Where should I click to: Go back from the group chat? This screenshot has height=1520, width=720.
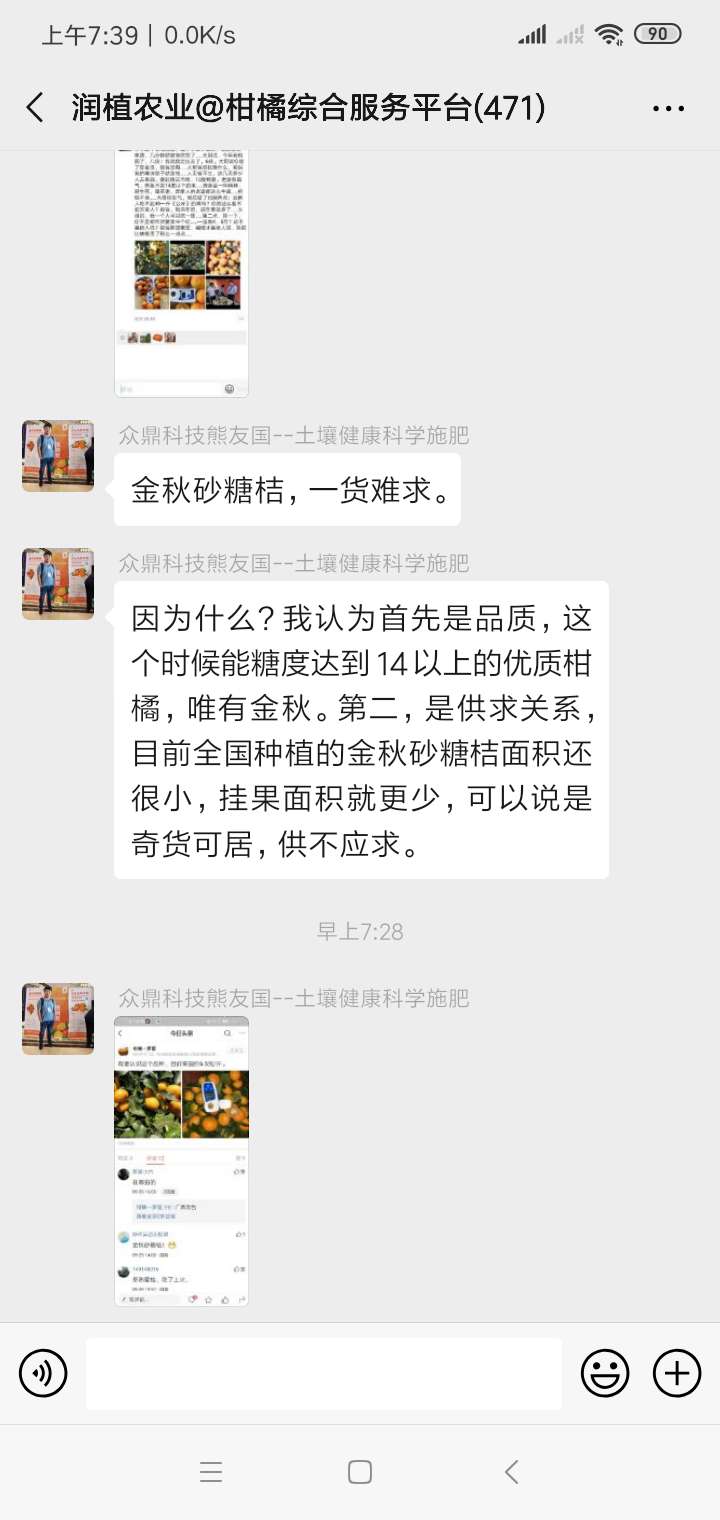[x=35, y=108]
